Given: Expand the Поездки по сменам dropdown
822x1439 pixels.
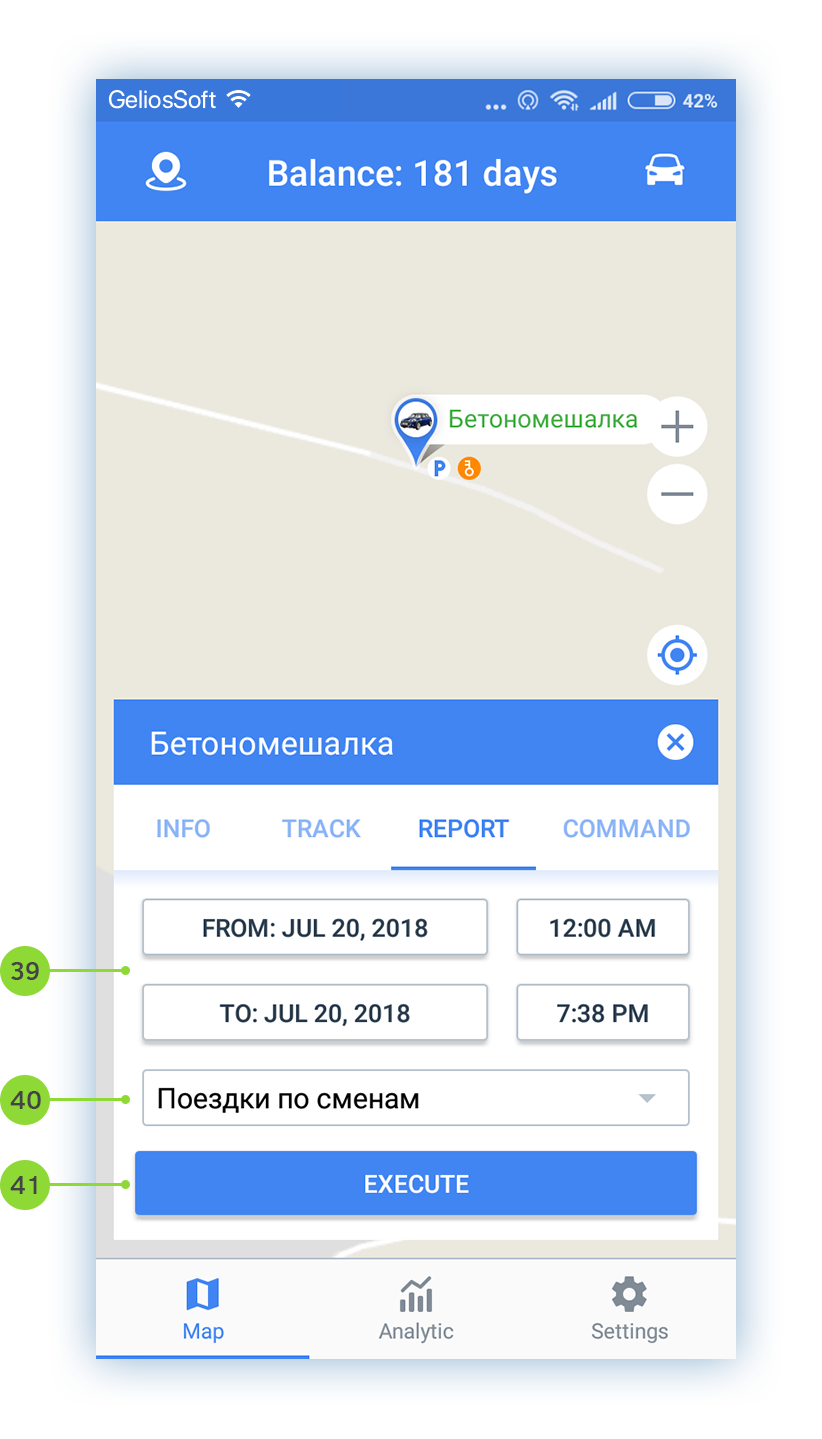Looking at the screenshot, I should [x=415, y=1098].
